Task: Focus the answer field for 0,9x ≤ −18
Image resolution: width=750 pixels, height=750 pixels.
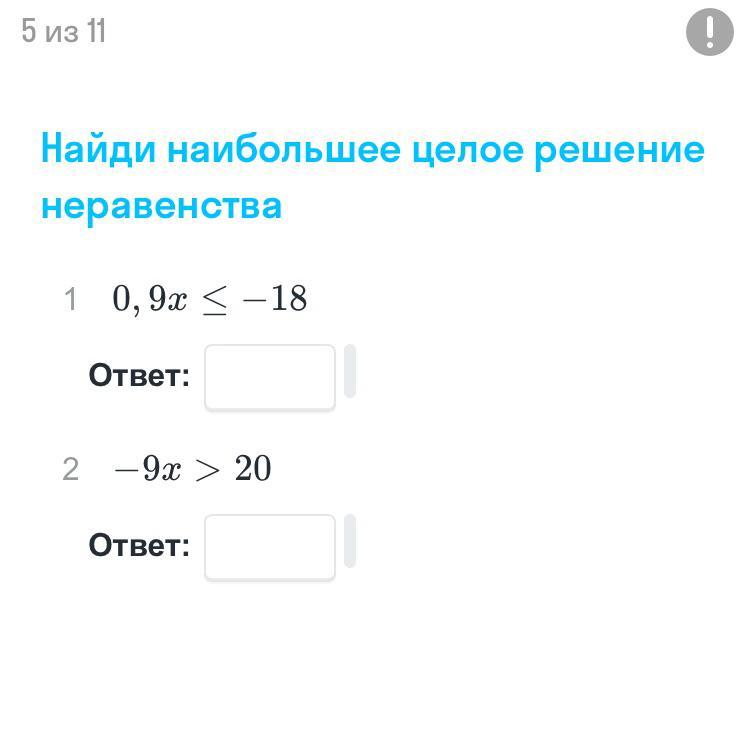Action: pyautogui.click(x=270, y=377)
